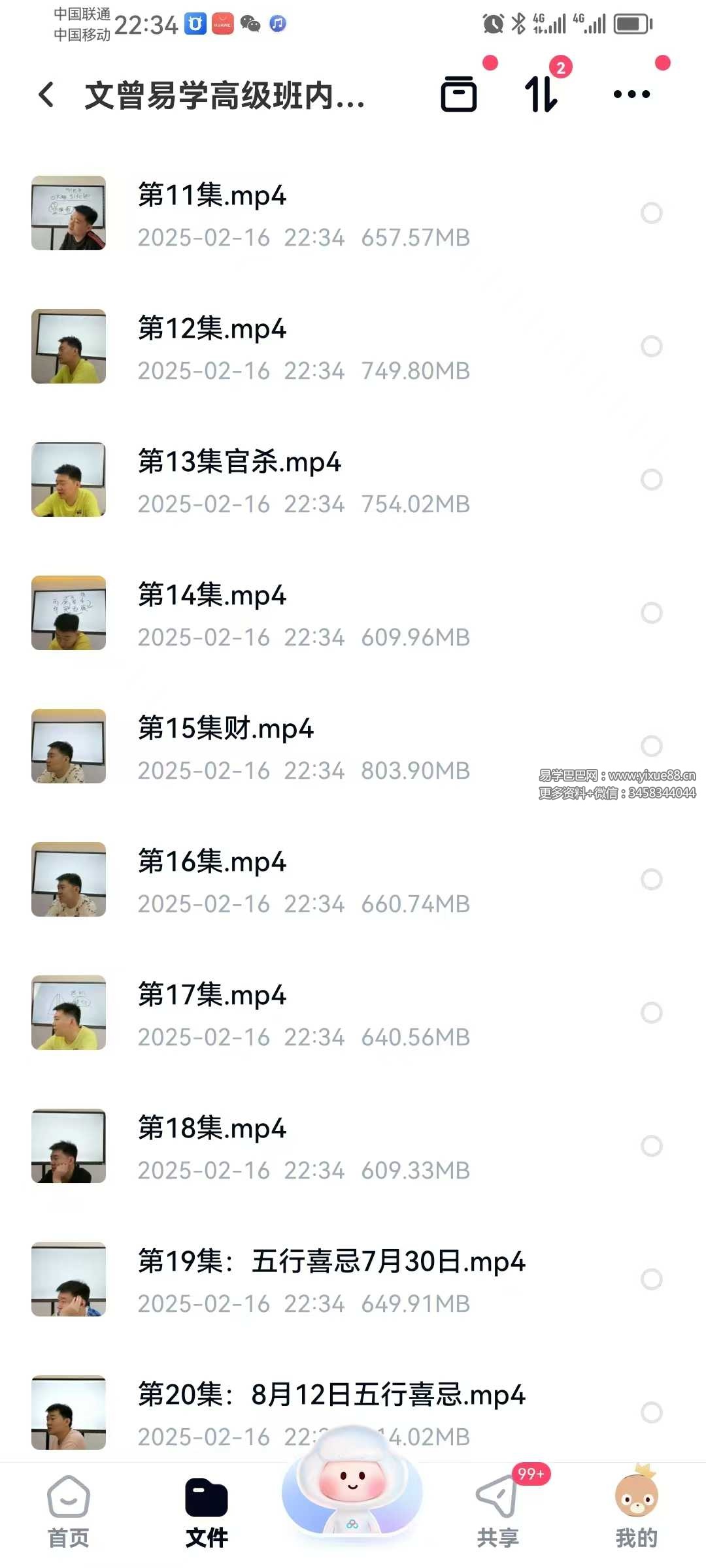The height and width of the screenshot is (1568, 706).
Task: Open 第19集：五行喜忌7月30日.mp4
Action: pyautogui.click(x=331, y=1262)
